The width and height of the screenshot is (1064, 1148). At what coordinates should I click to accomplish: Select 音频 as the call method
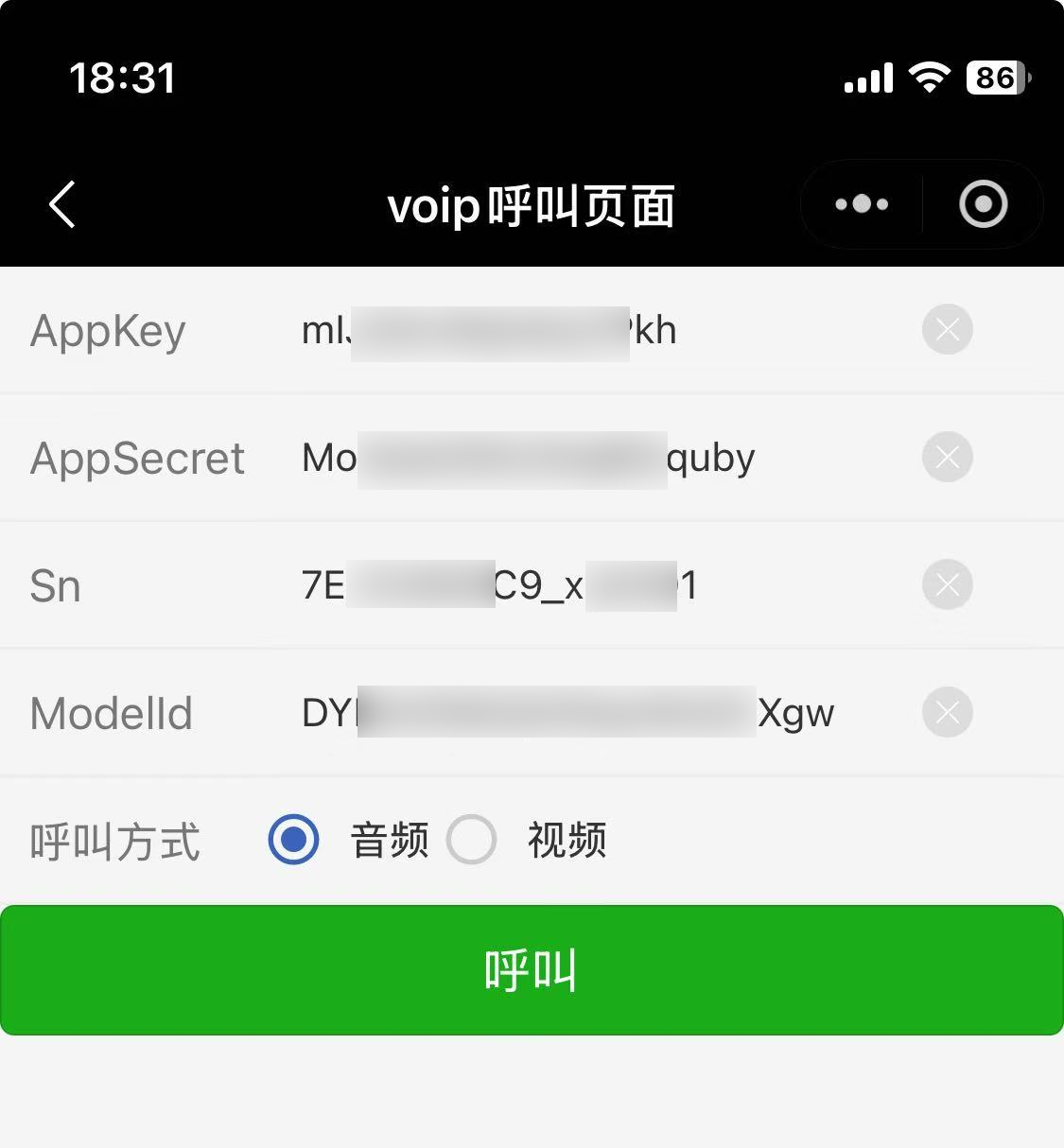click(294, 840)
